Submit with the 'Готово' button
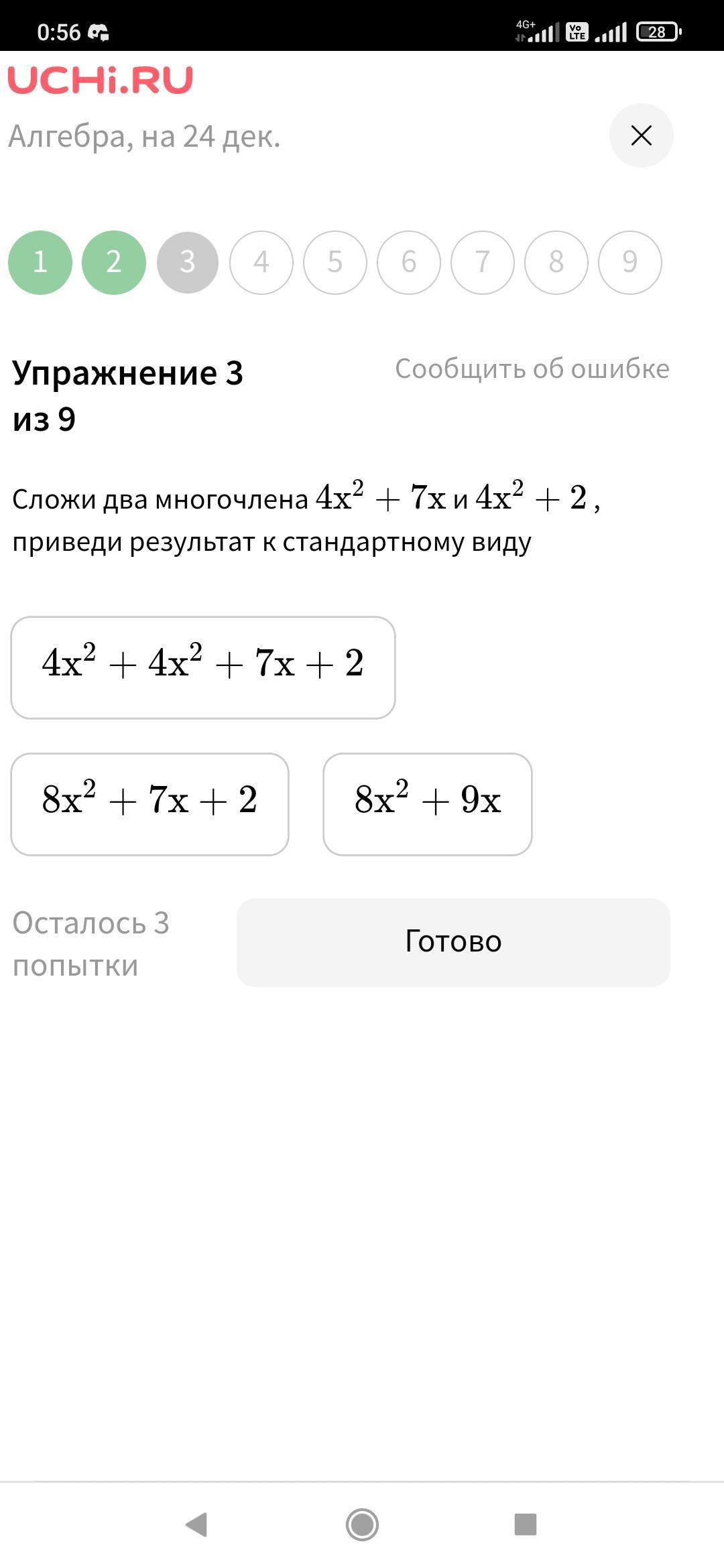The image size is (724, 1568). coord(453,942)
